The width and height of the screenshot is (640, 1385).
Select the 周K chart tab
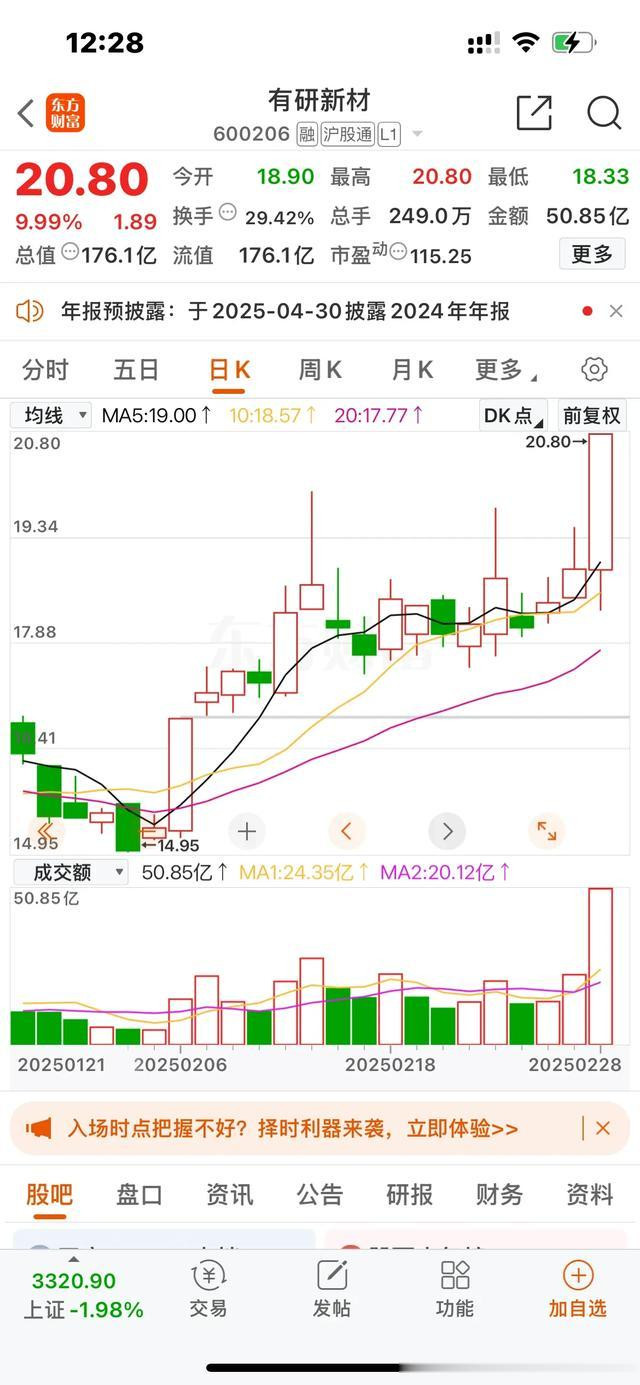click(320, 370)
